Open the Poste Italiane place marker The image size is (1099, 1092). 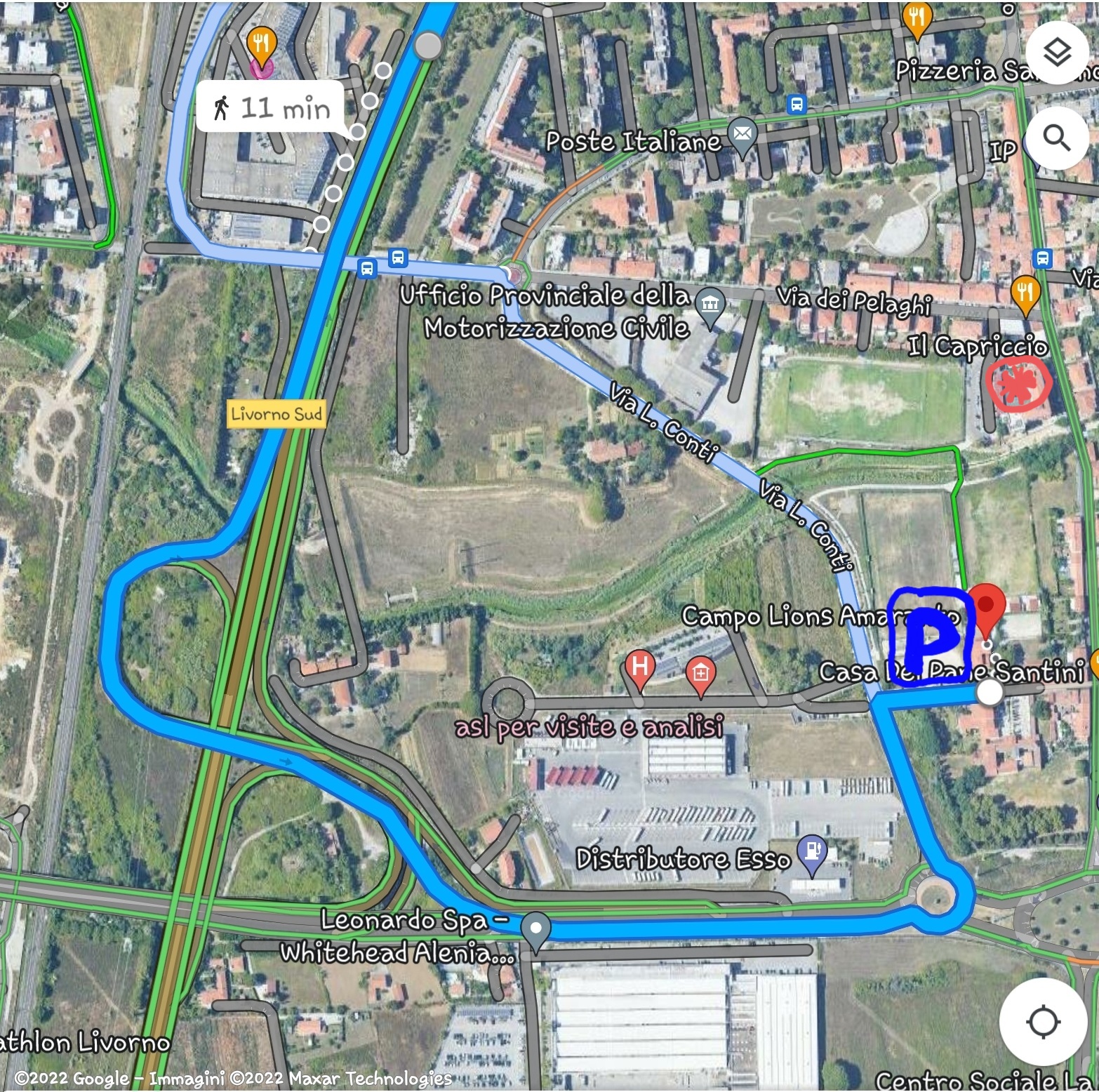(x=742, y=134)
